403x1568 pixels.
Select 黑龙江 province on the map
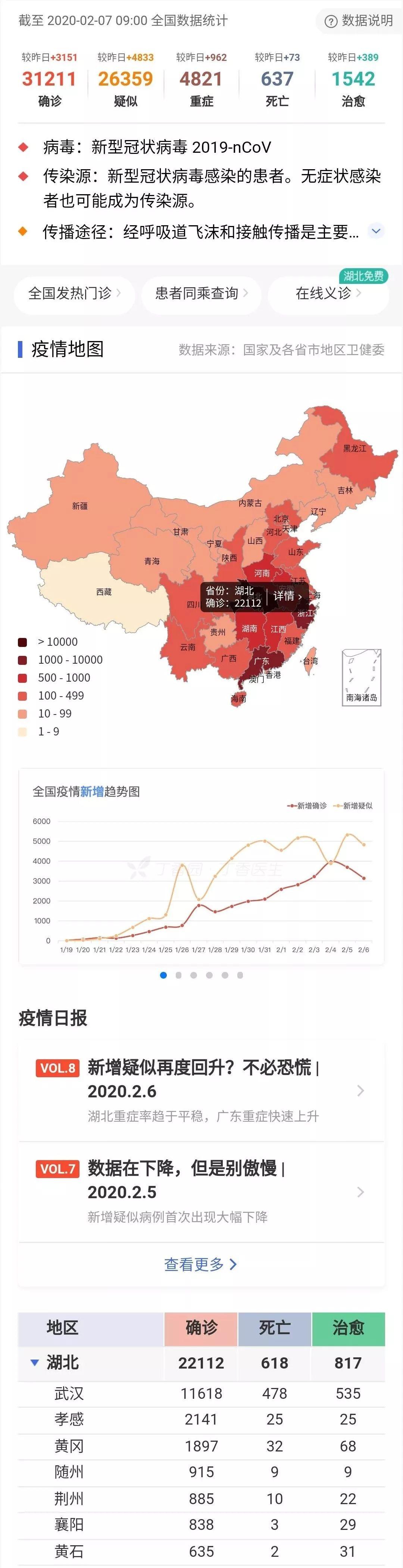coord(355,448)
